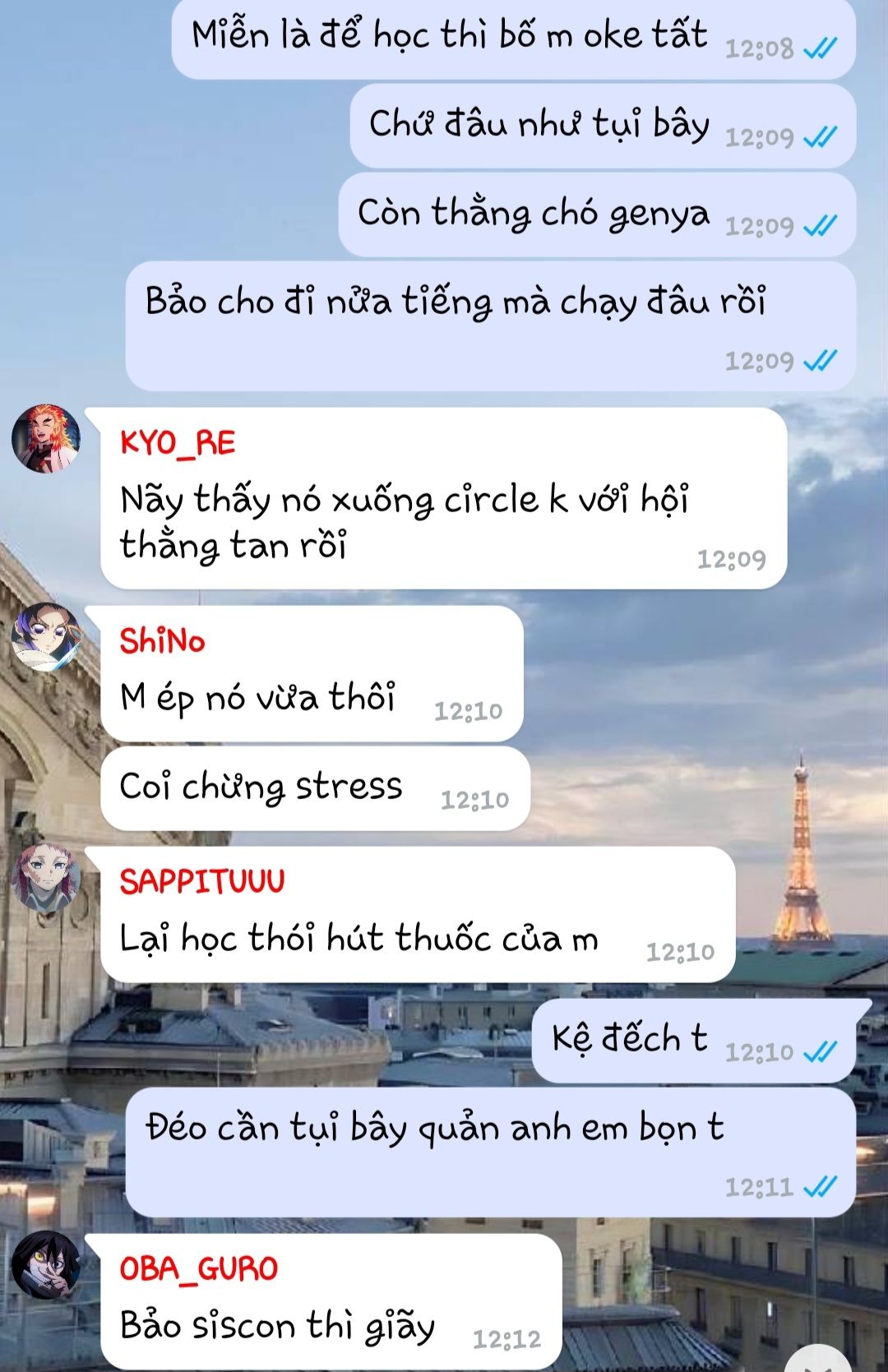Open KYO_RE's profile avatar
This screenshot has width=888, height=1372.
(x=46, y=439)
